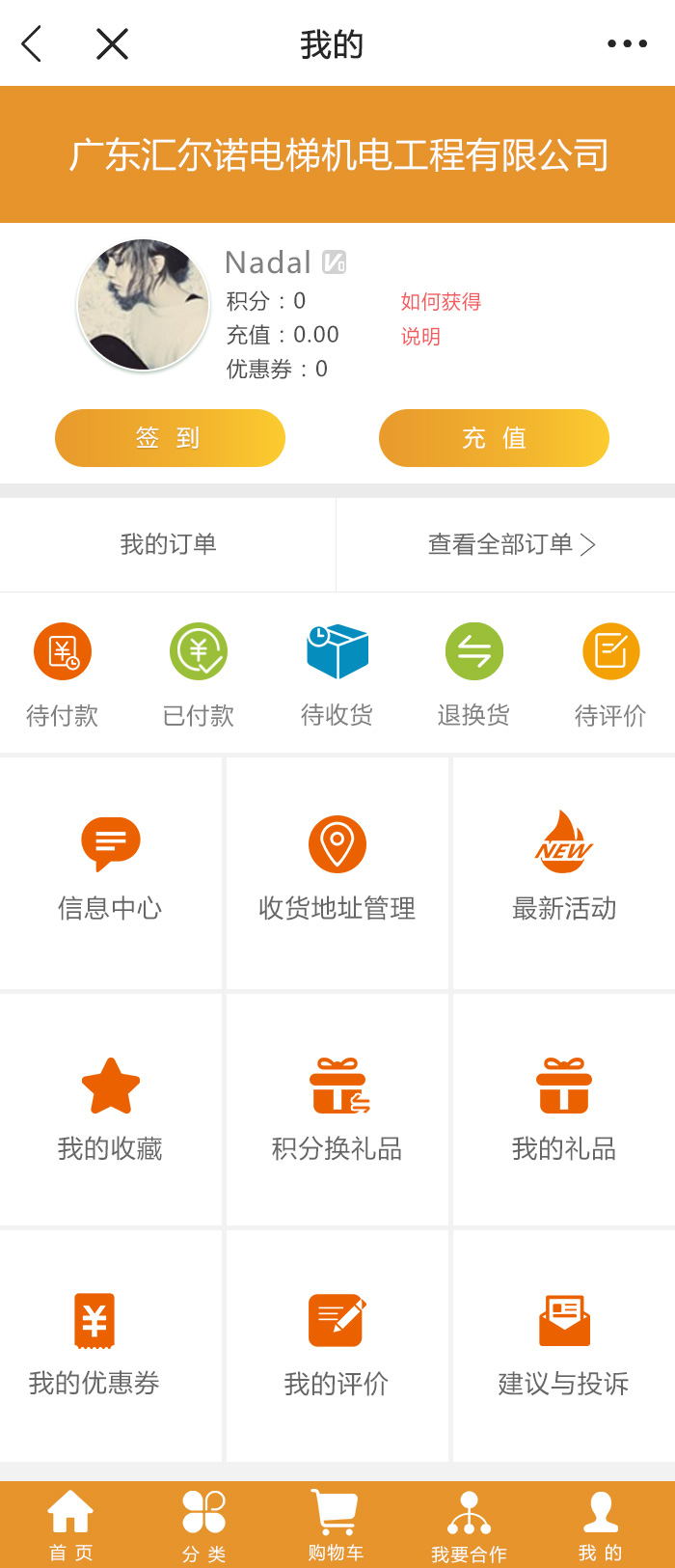Open the 如何获得 link
Image resolution: width=675 pixels, height=1568 pixels.
(x=441, y=302)
